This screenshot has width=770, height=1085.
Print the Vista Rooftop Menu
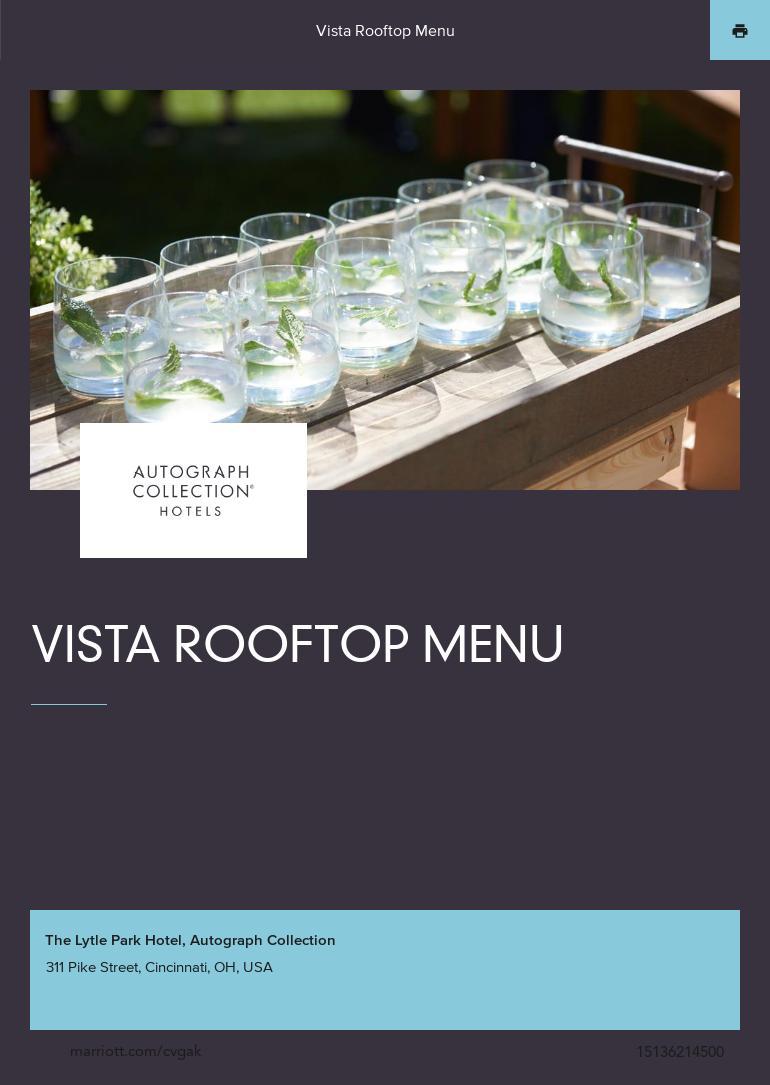tap(739, 31)
